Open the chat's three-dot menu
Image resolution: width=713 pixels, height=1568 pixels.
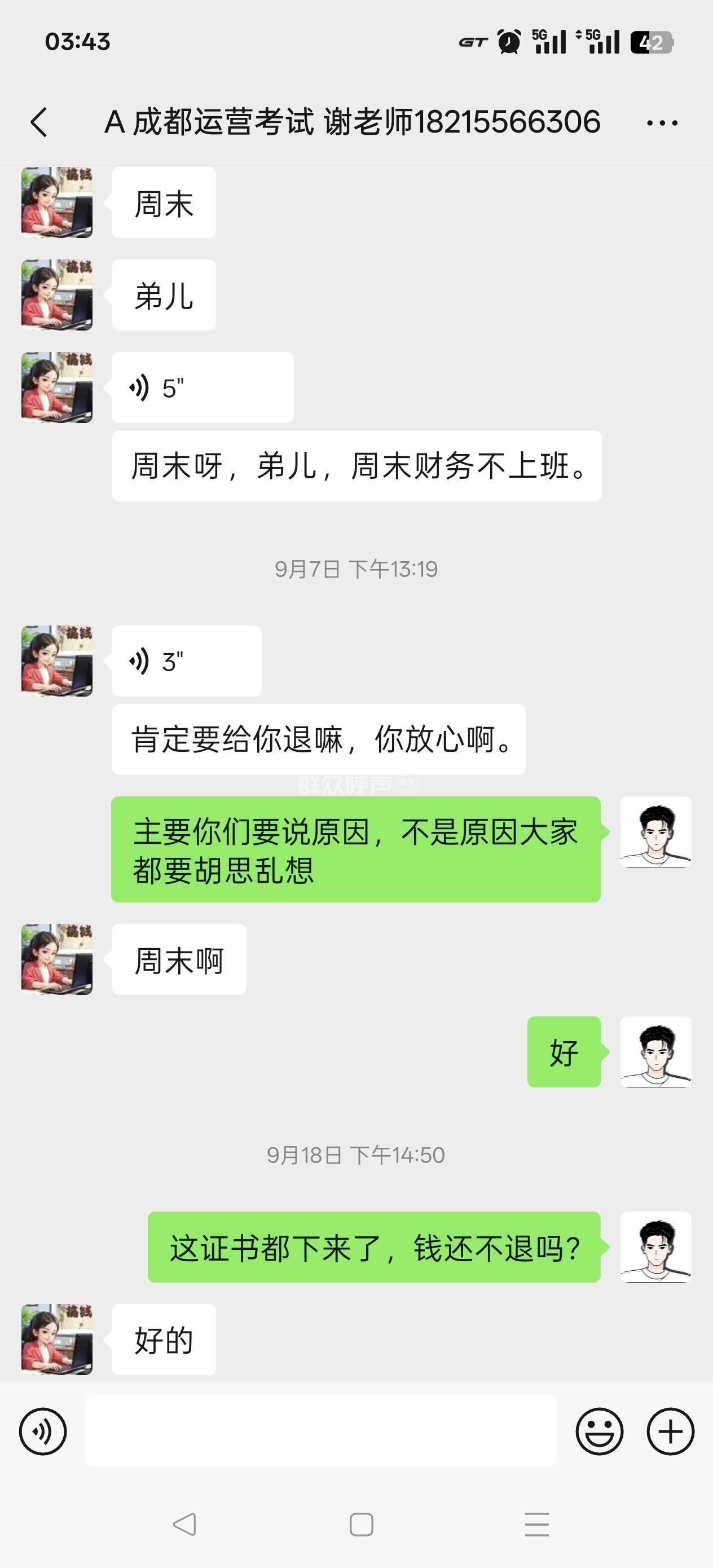(x=662, y=123)
